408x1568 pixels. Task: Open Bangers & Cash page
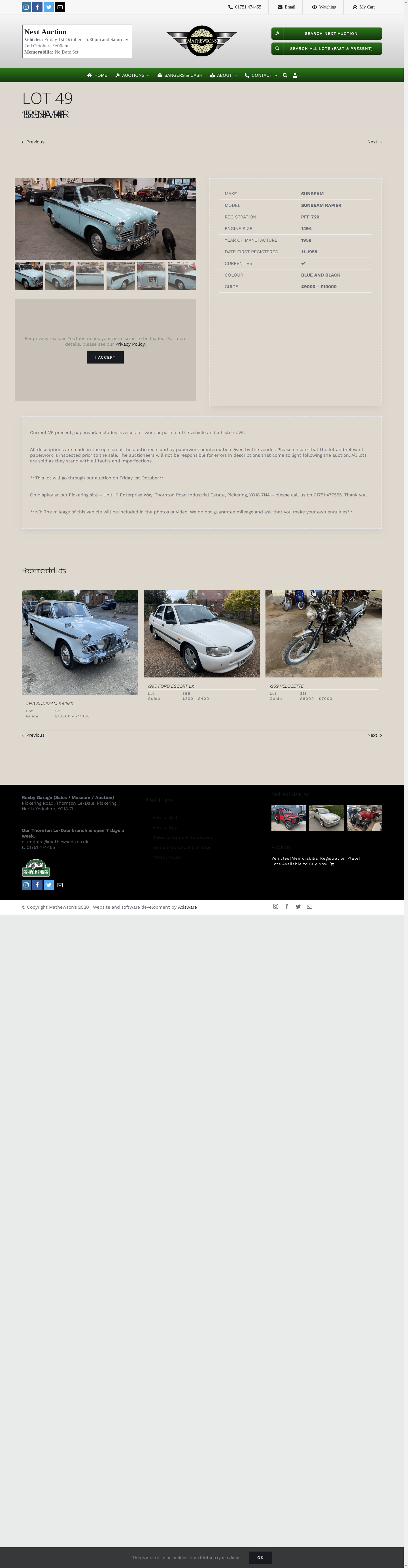[180, 75]
